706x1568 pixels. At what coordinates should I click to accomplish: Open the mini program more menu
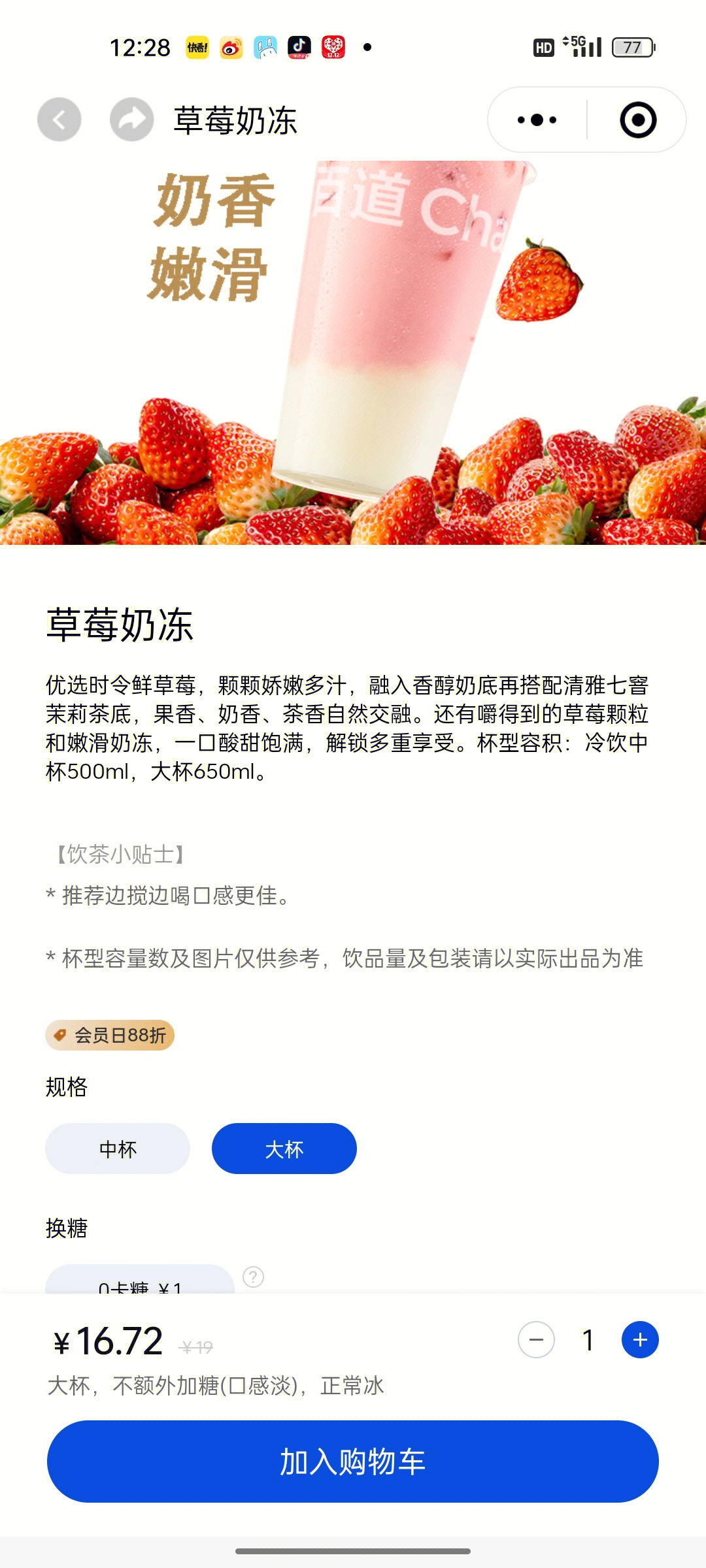pos(537,120)
